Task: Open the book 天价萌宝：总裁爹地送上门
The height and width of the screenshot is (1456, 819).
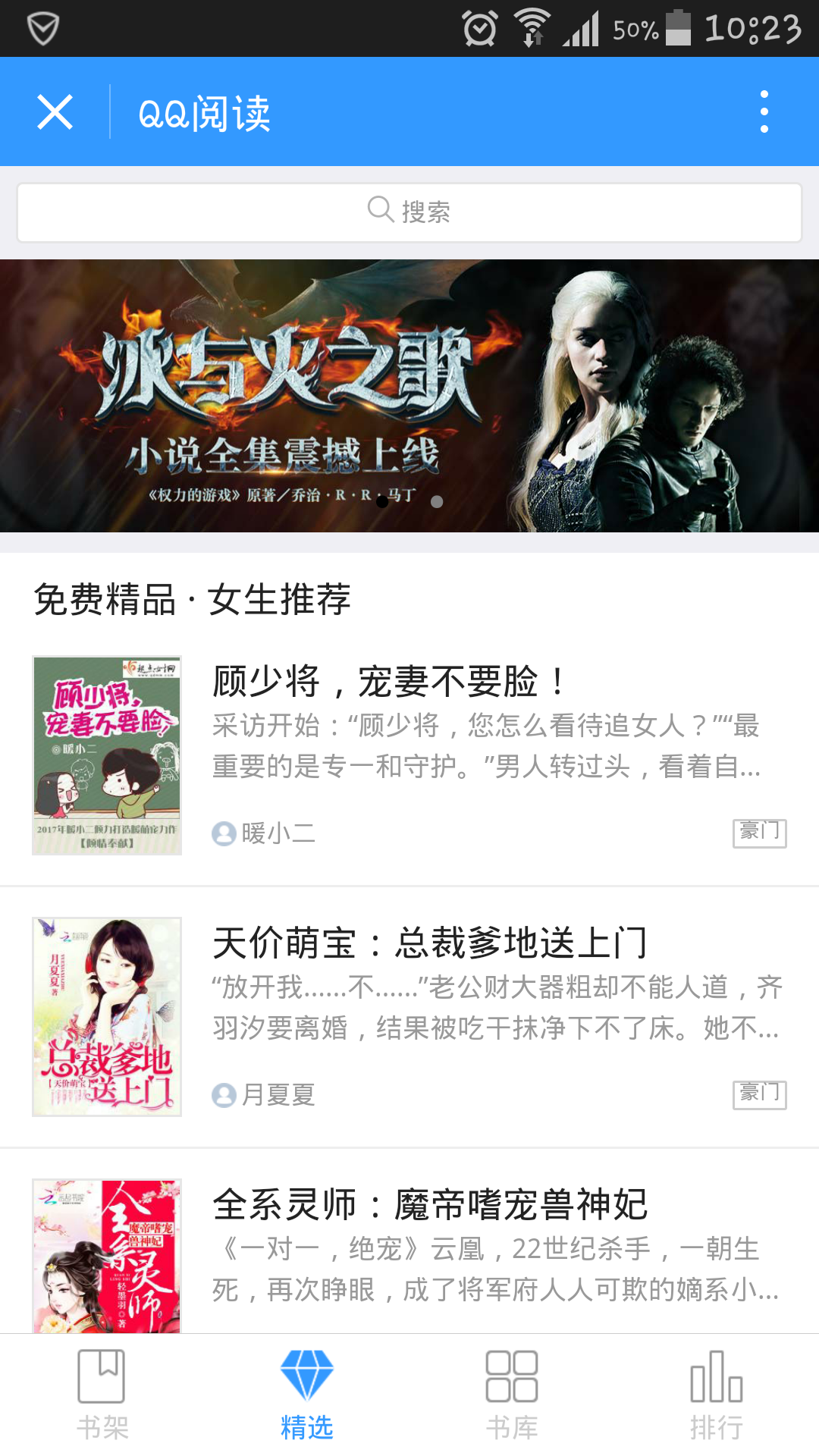Action: pos(409,1016)
